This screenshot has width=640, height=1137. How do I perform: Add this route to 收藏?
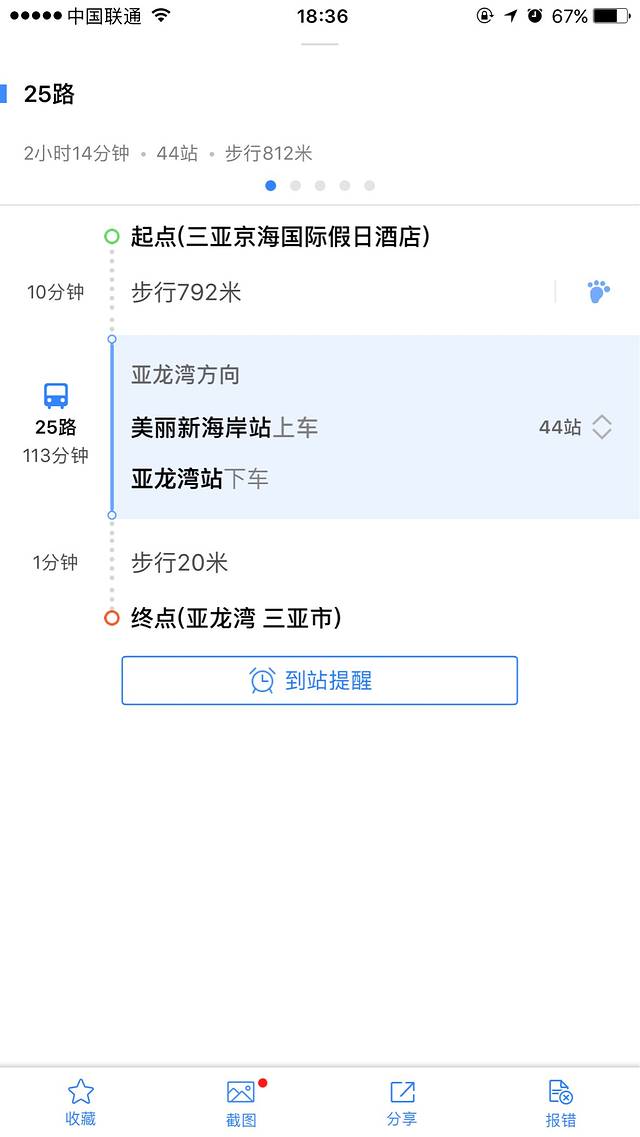[x=80, y=1102]
